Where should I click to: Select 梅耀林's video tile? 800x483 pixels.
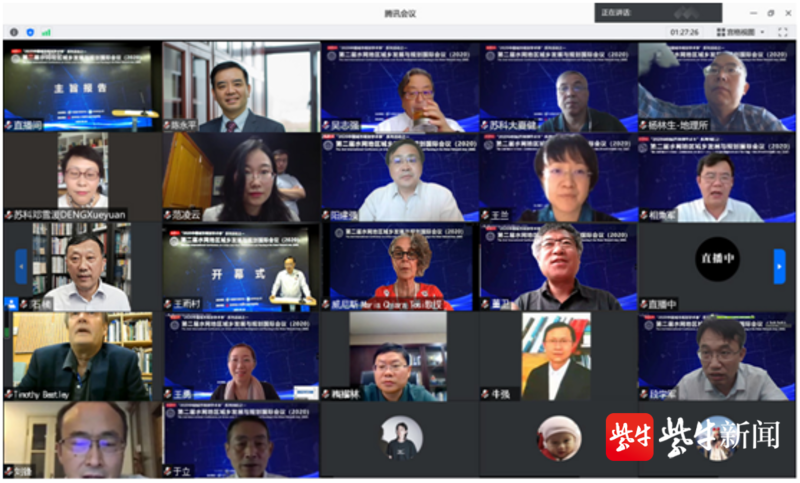tap(398, 356)
